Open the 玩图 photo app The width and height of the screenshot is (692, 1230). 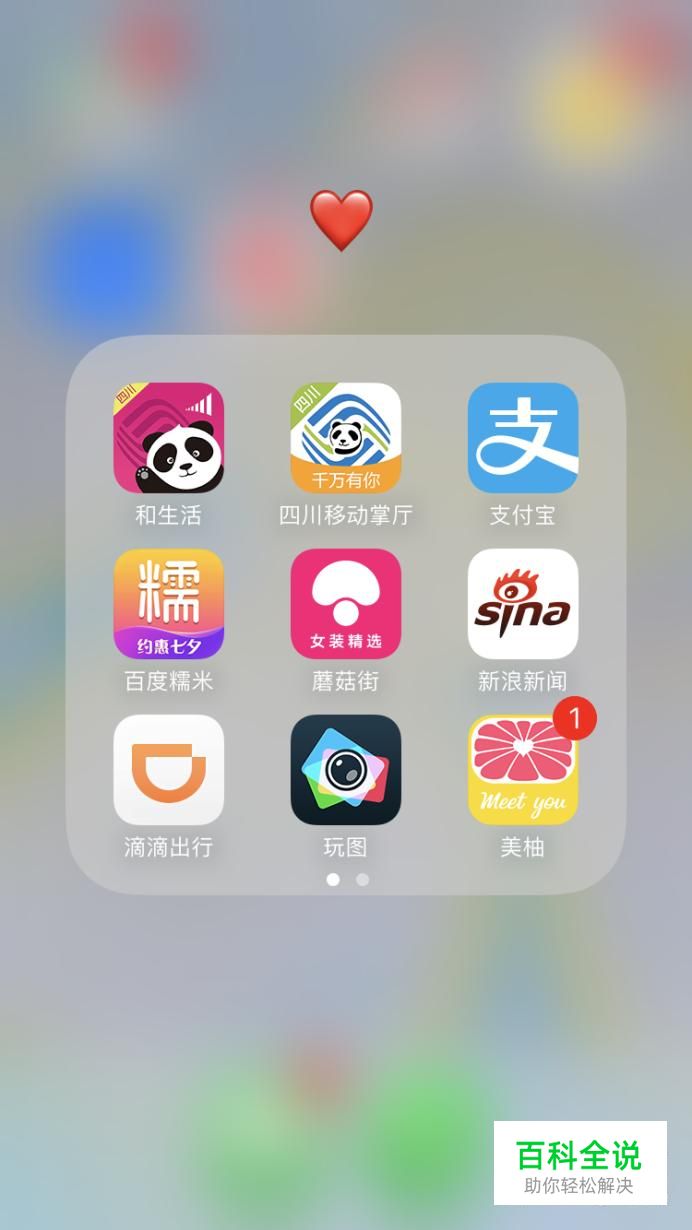click(x=346, y=770)
